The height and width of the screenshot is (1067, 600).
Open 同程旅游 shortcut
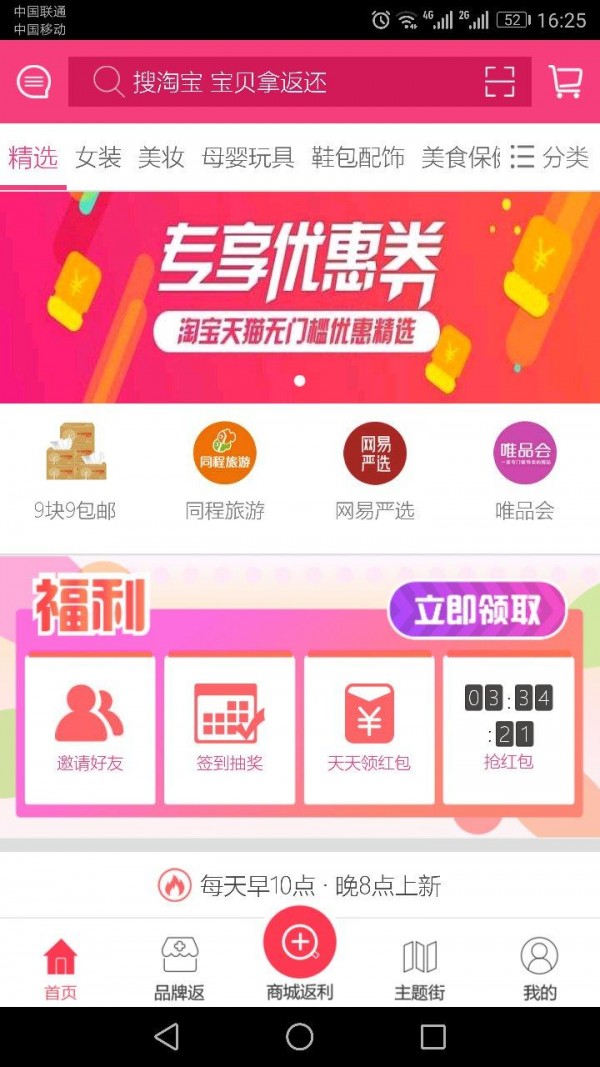point(225,470)
